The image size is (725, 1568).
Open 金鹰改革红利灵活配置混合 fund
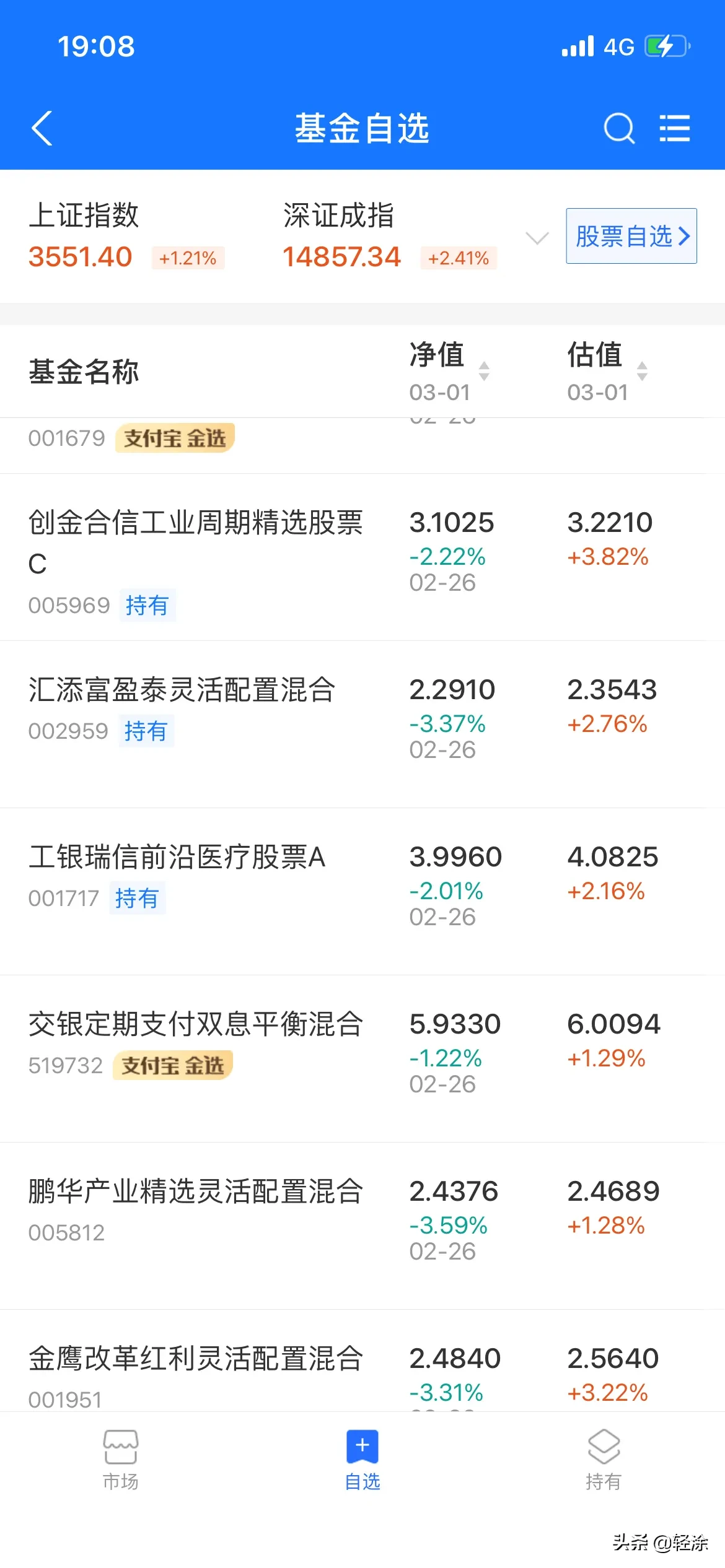196,1359
